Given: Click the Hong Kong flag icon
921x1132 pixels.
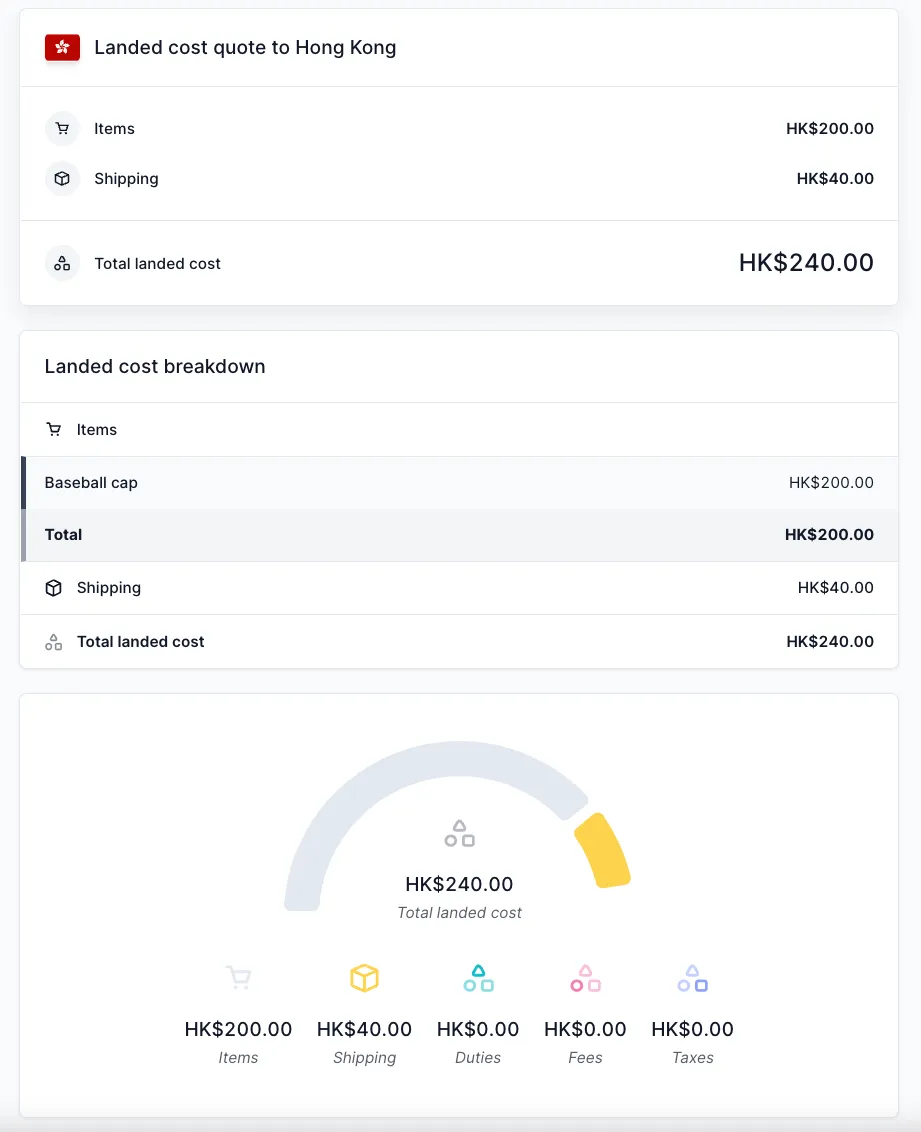Looking at the screenshot, I should click(62, 46).
